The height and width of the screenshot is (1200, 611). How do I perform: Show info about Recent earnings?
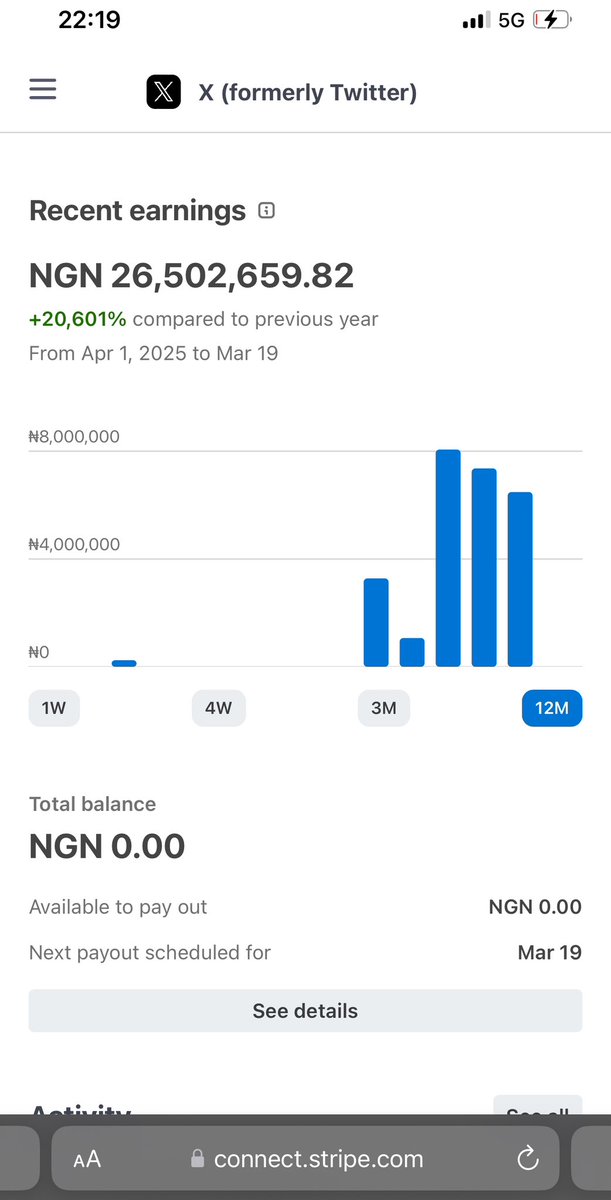(x=266, y=211)
